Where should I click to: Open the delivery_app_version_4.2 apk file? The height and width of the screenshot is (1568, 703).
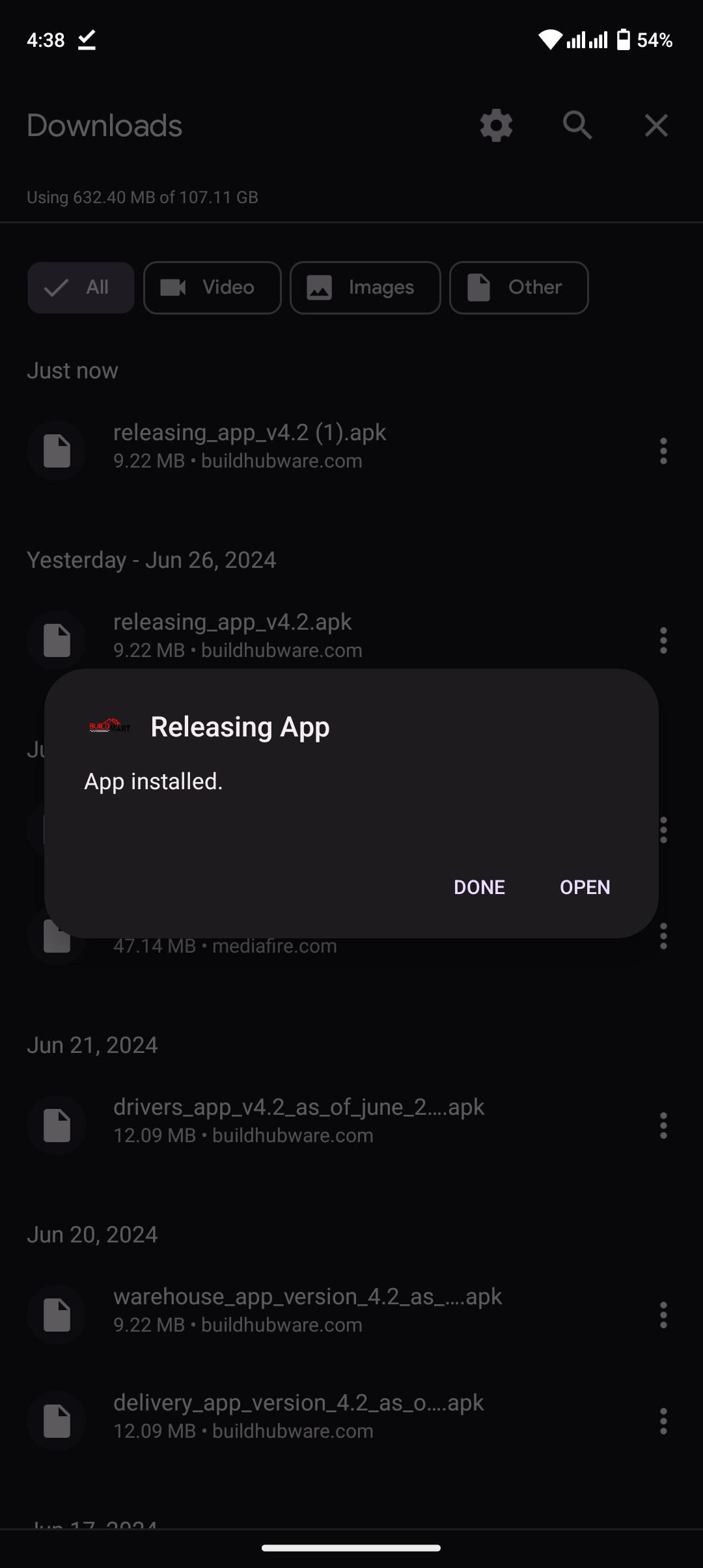(x=298, y=1416)
